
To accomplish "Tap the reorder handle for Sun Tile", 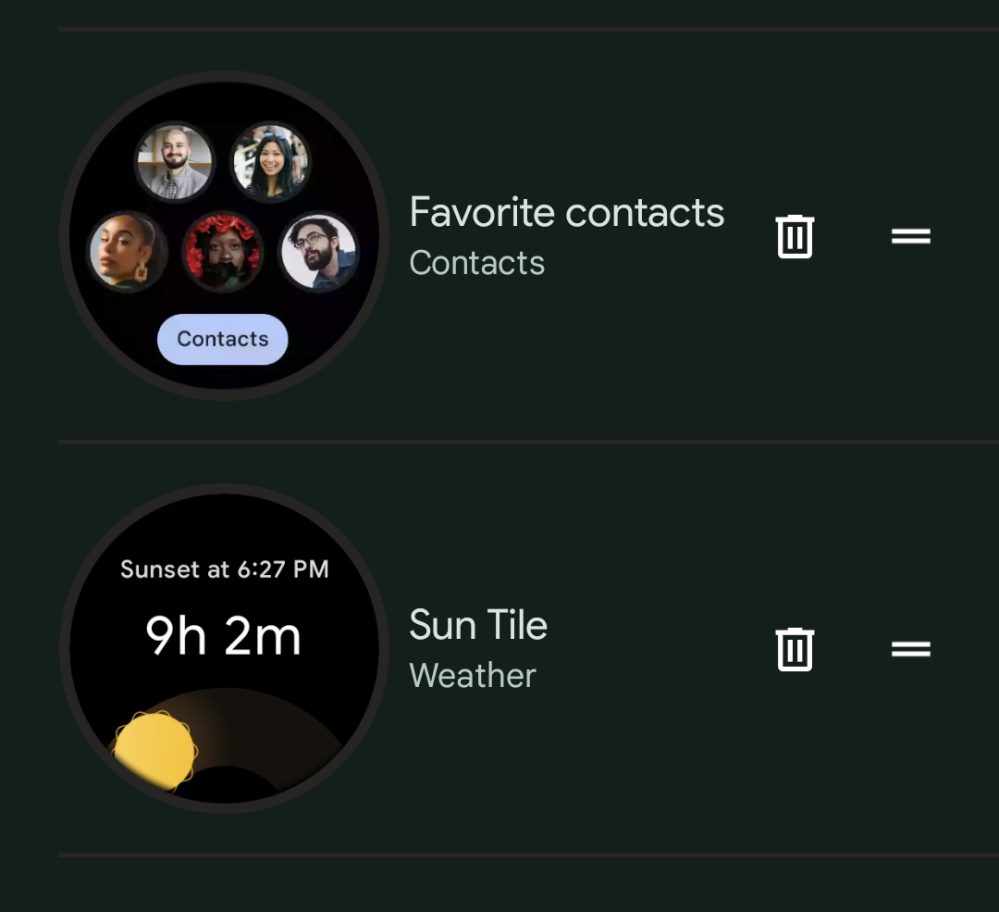I will click(911, 650).
